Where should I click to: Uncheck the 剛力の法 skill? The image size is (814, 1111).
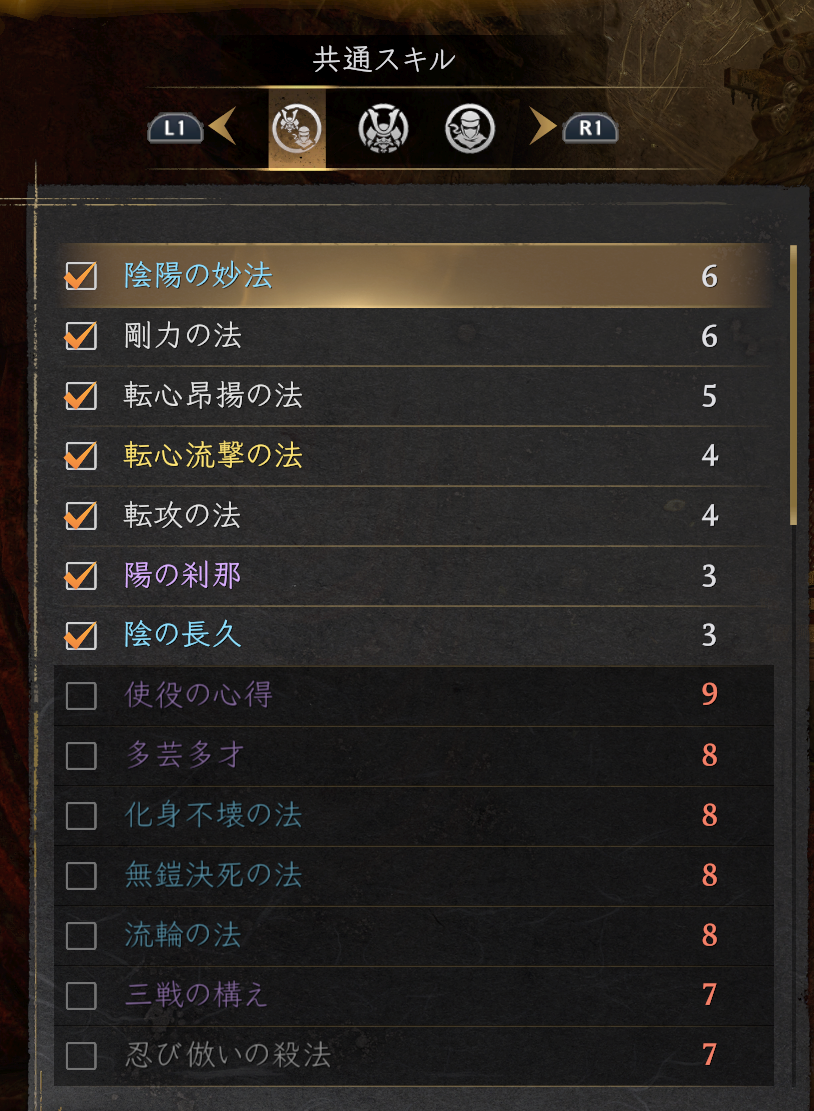click(x=81, y=336)
